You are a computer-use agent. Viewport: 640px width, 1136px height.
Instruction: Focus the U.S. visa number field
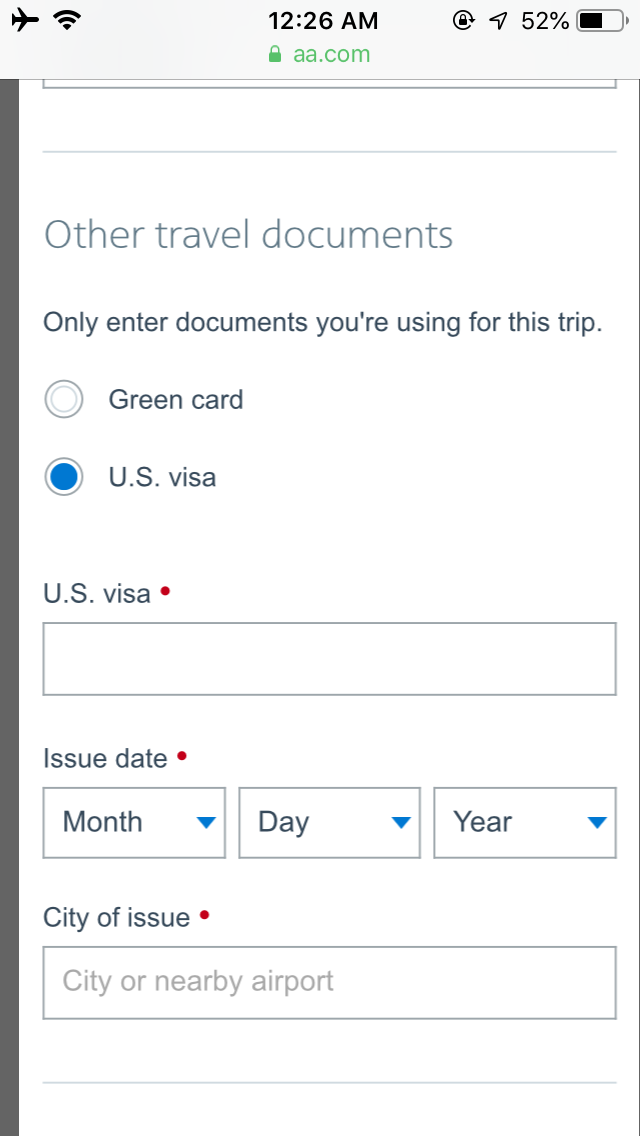[x=330, y=659]
